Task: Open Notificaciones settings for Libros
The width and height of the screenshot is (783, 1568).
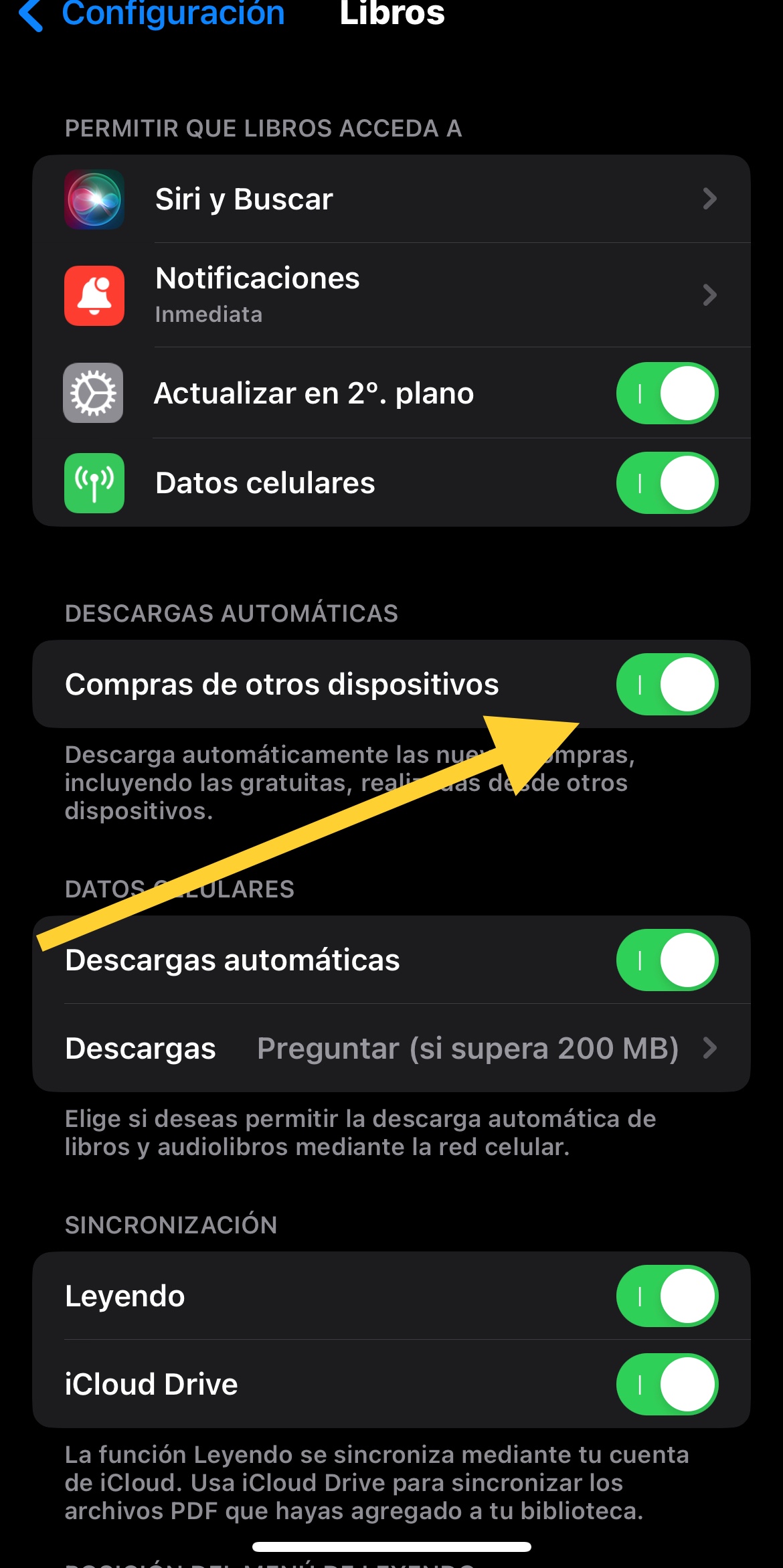Action: [x=391, y=295]
